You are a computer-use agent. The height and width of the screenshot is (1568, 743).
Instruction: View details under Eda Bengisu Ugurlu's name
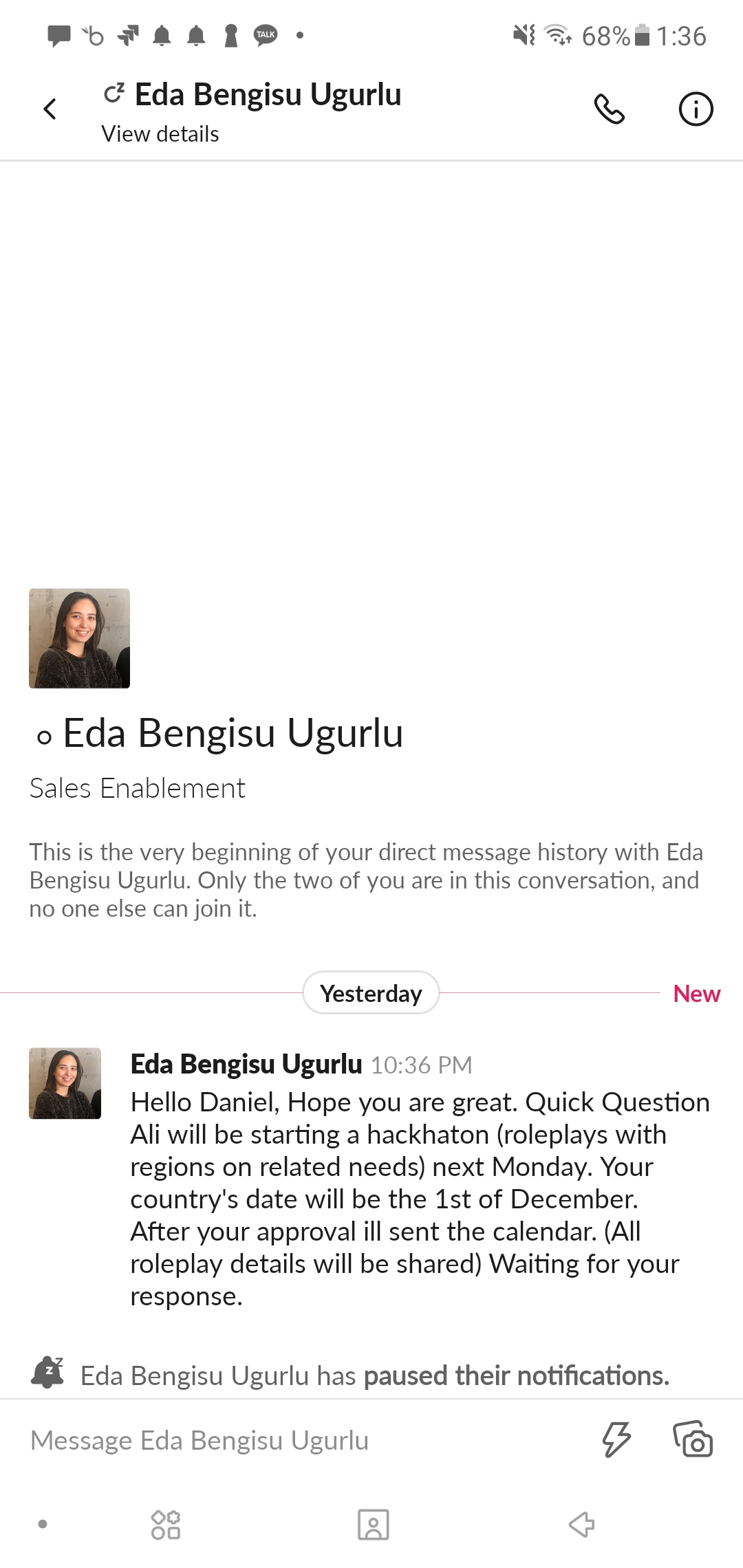[x=160, y=134]
